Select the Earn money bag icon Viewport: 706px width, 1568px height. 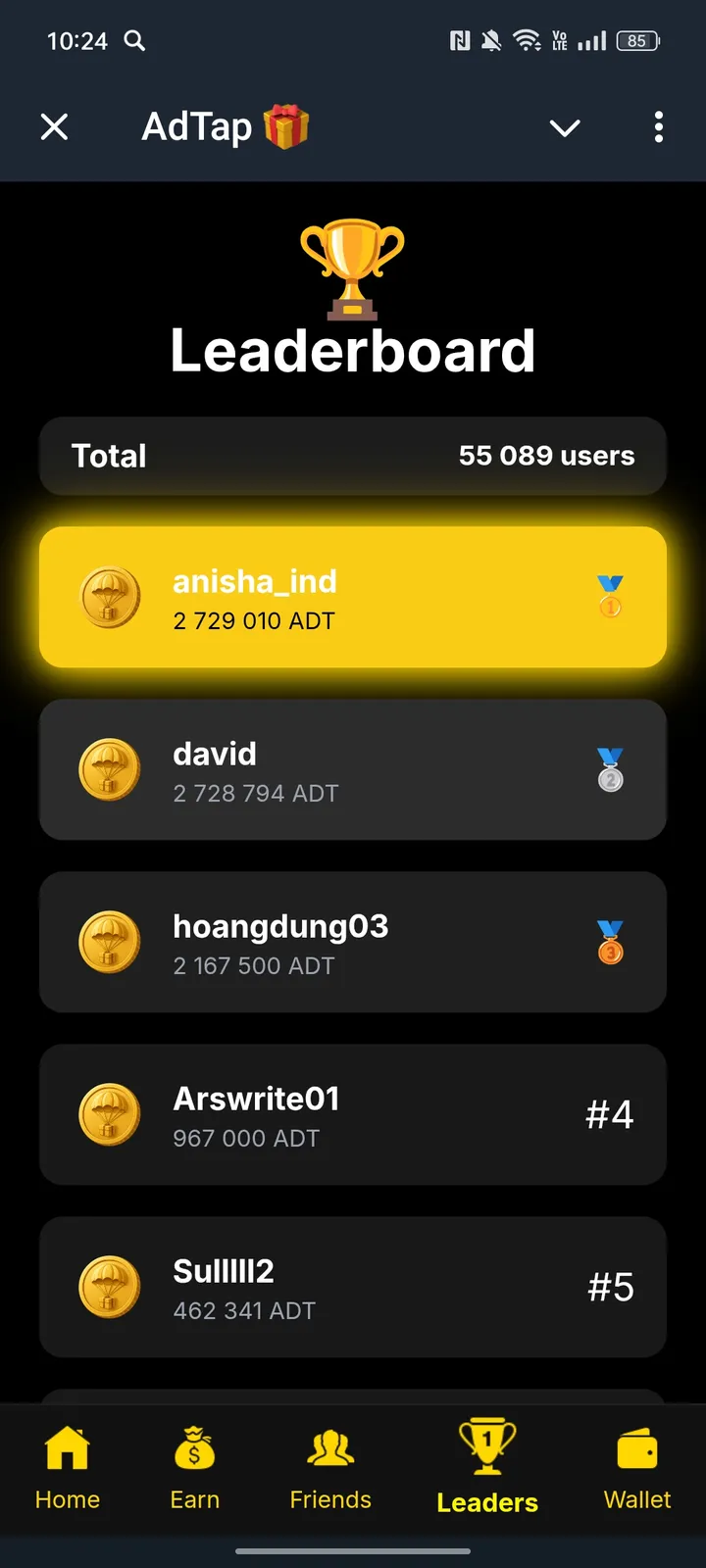coord(194,1446)
